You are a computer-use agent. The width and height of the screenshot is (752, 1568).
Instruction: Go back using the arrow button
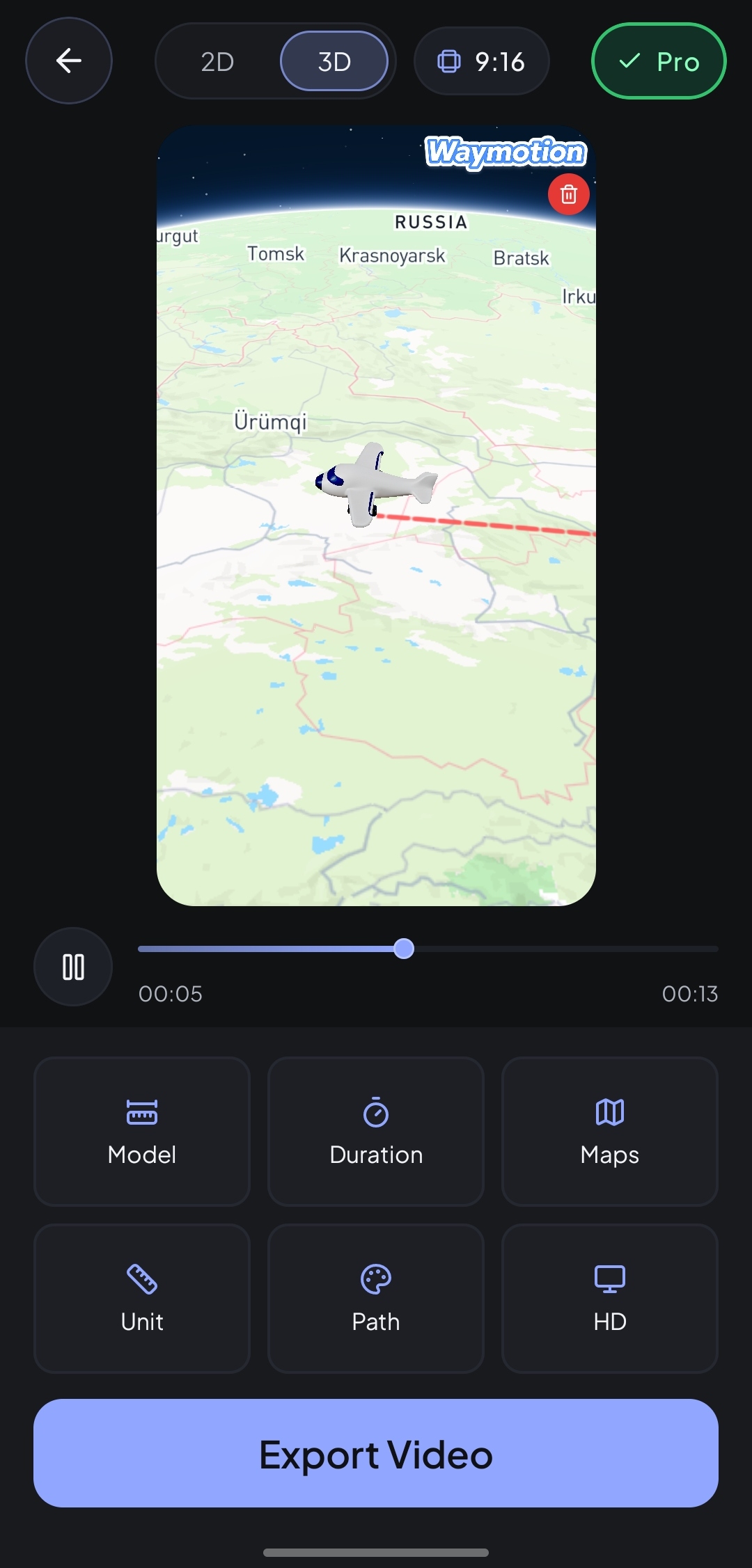point(69,61)
